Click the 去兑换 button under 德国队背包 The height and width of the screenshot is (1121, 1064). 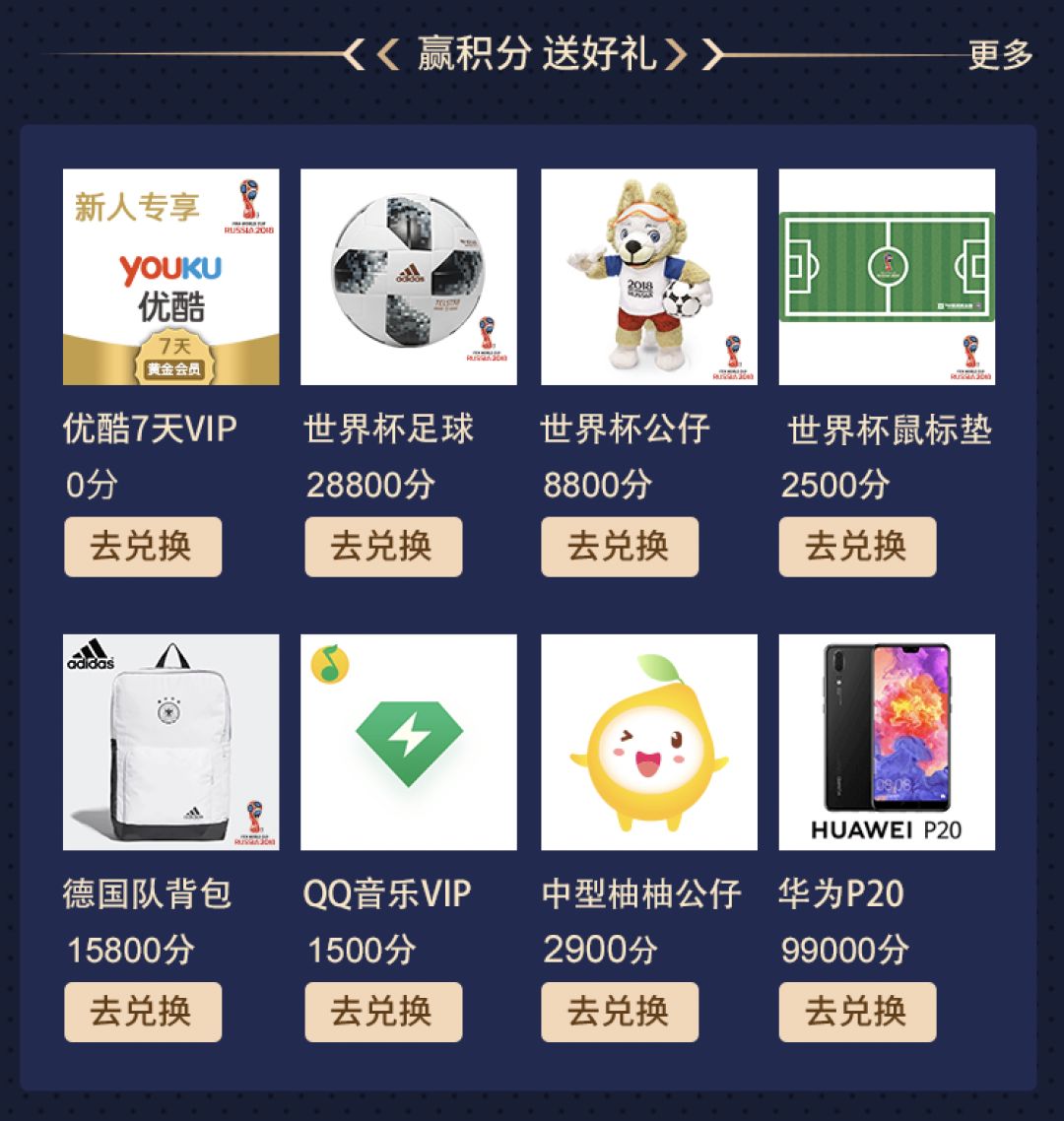tap(143, 1011)
